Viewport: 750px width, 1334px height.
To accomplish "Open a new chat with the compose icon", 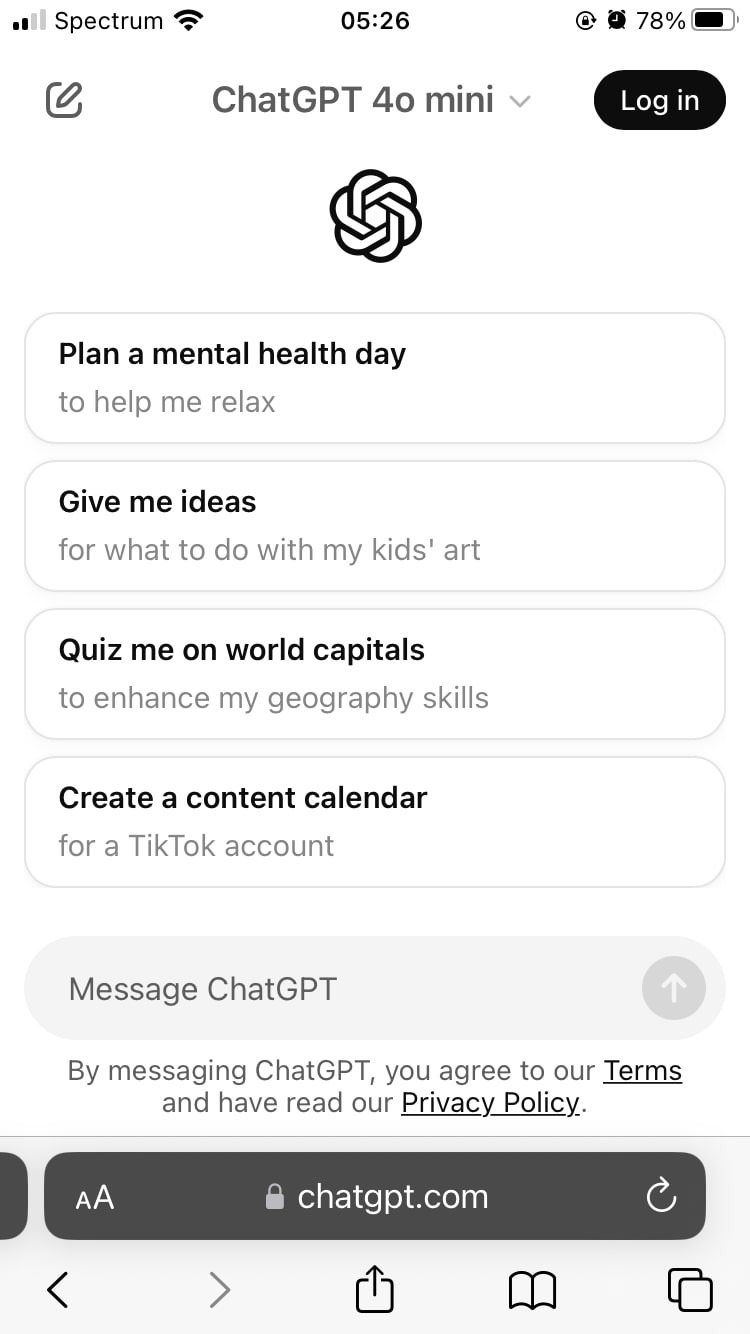I will 64,99.
